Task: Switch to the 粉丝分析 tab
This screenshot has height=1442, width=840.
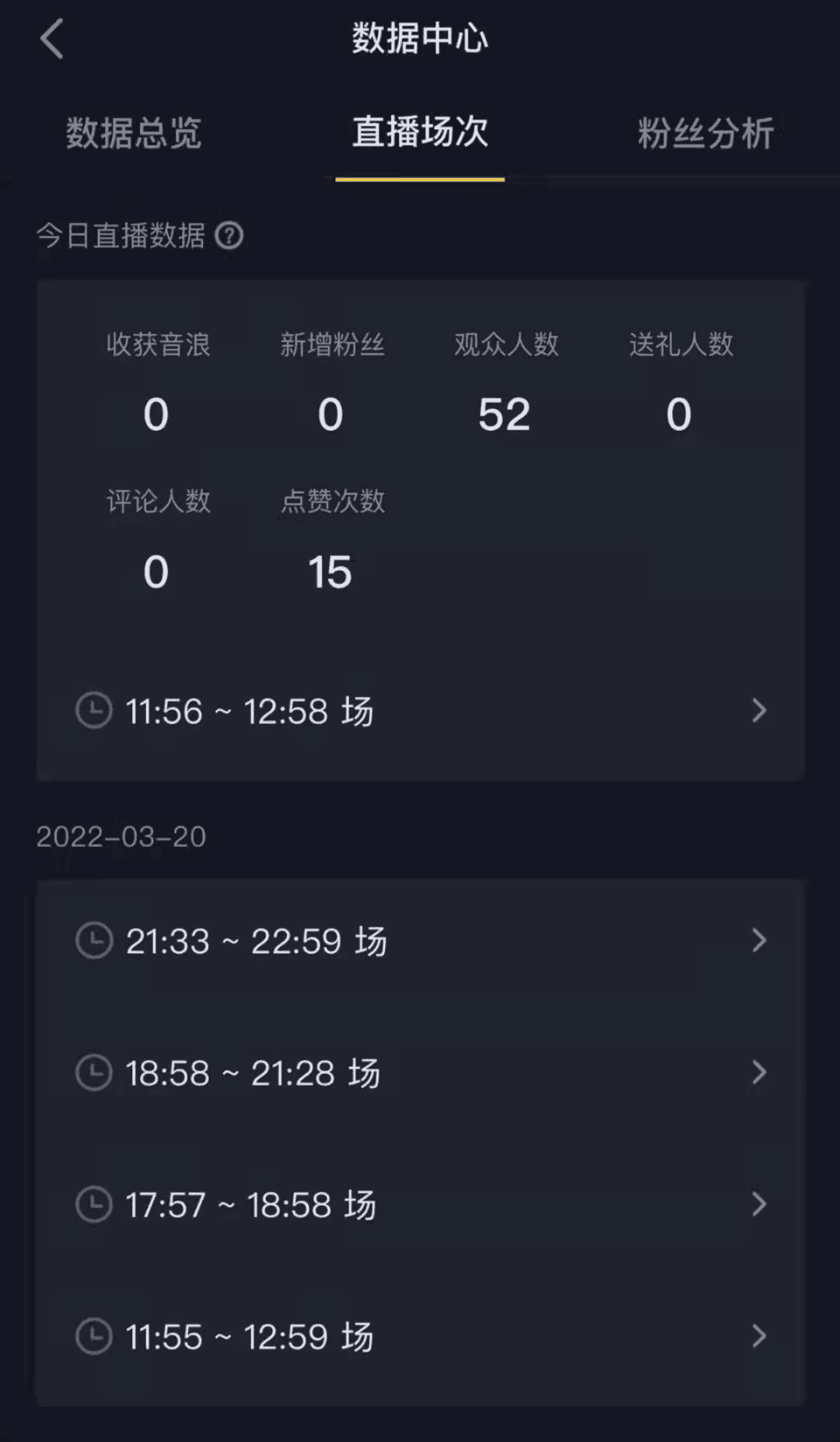Action: tap(705, 133)
